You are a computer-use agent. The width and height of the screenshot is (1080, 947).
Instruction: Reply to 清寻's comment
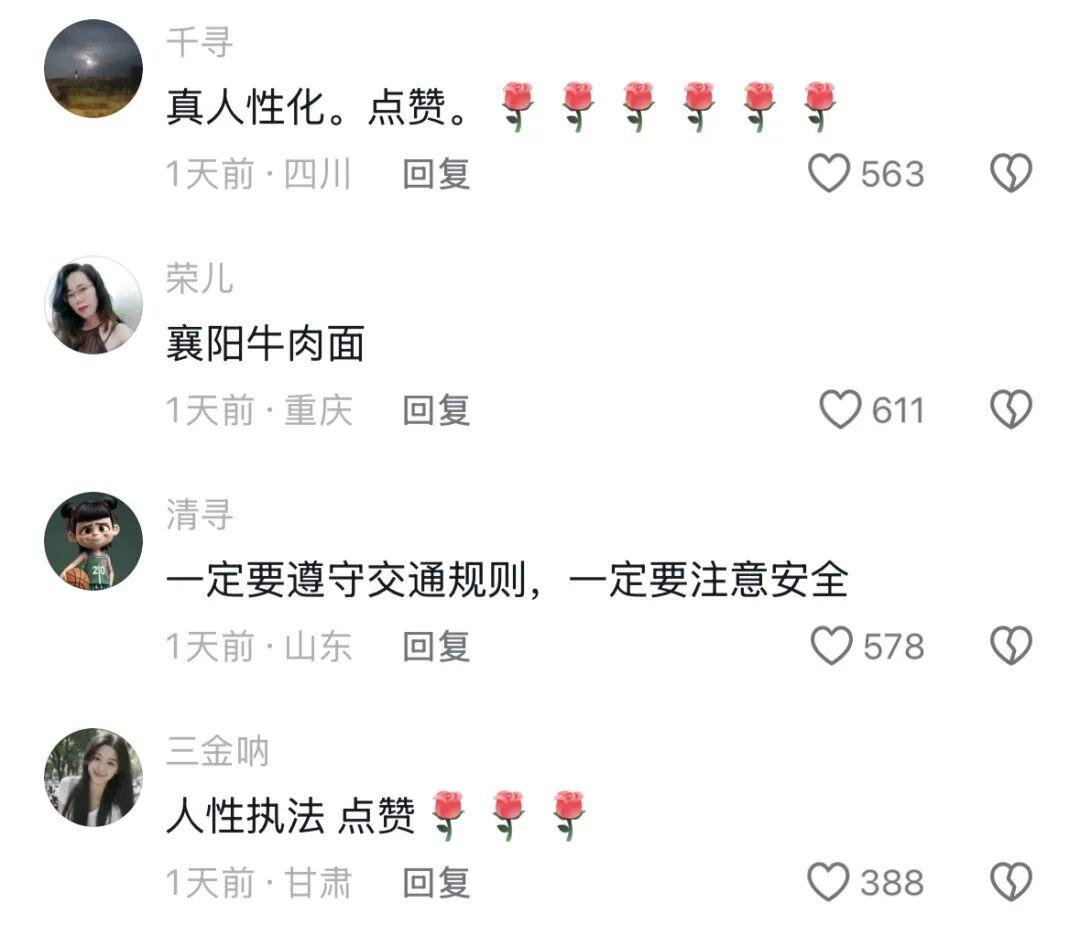[436, 646]
